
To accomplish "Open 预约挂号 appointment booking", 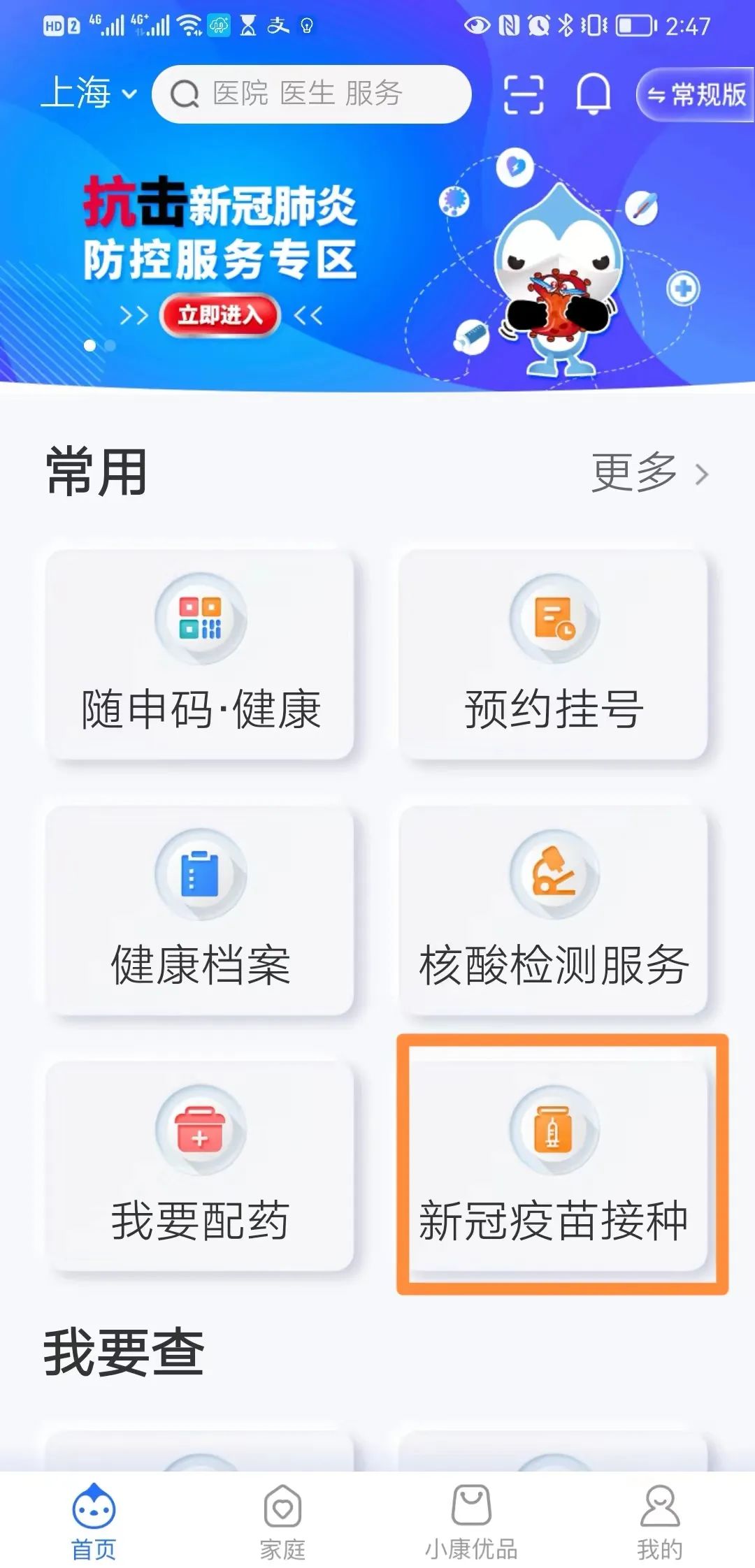I will coord(553,655).
